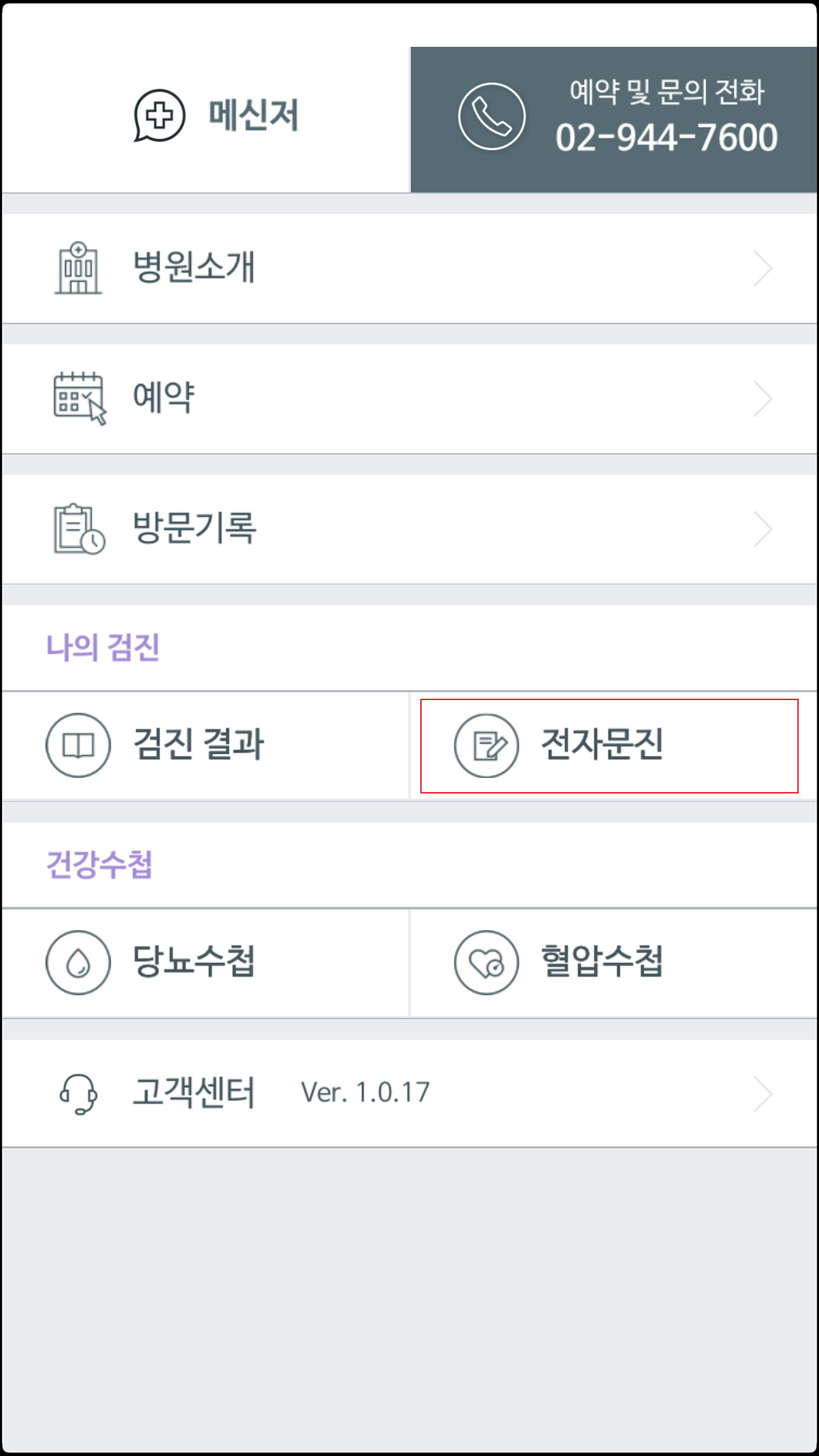The image size is (819, 1456).
Task: Open 병원소개 hospital introduction
Action: click(409, 269)
